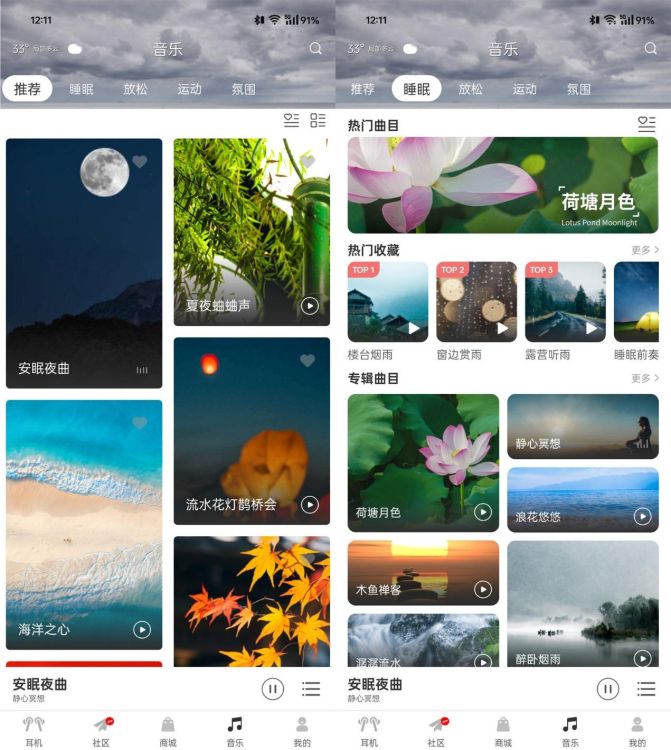Open the 荷塘月色 Lotus Pond Moonlight banner
Image resolution: width=671 pixels, height=750 pixels.
pos(502,185)
